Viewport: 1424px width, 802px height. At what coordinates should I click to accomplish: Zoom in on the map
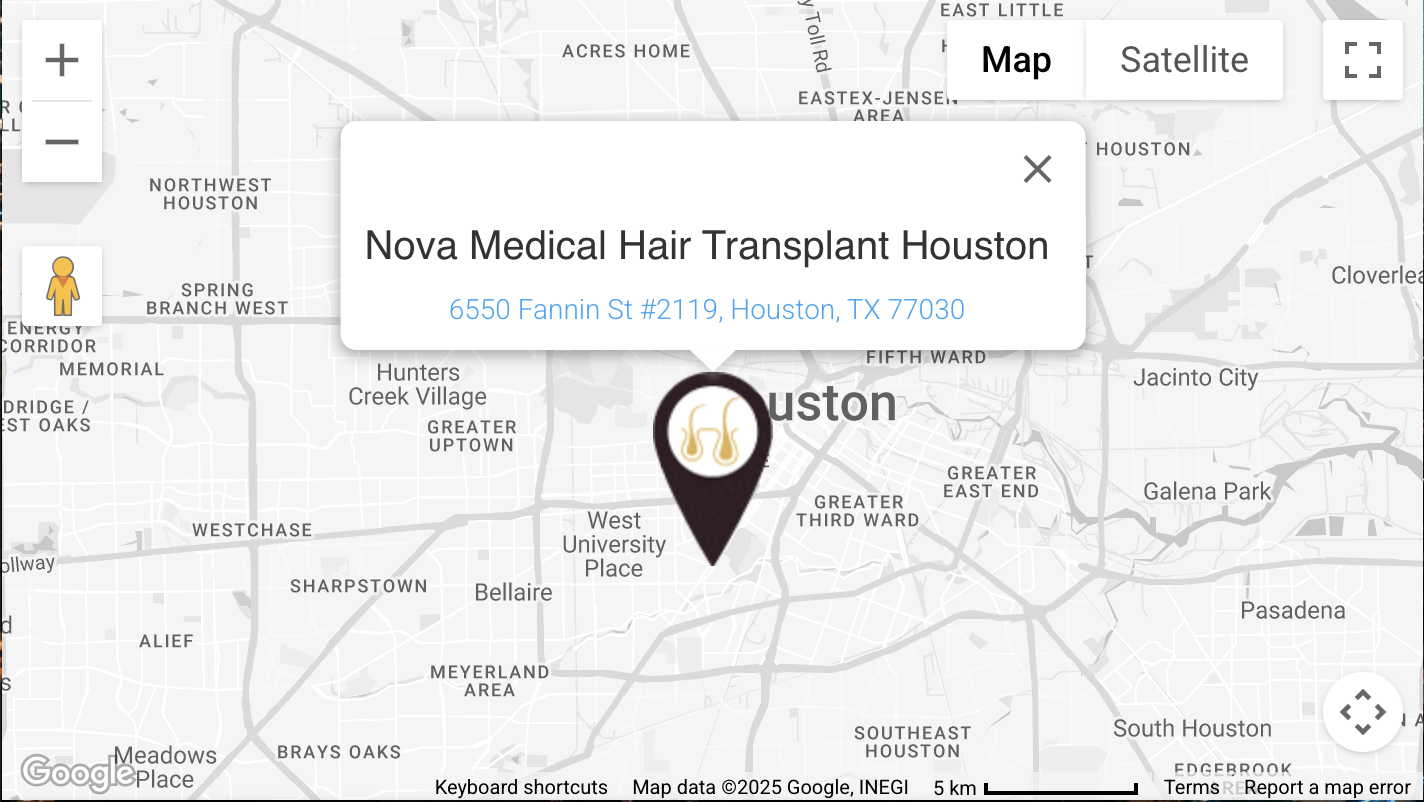(62, 60)
